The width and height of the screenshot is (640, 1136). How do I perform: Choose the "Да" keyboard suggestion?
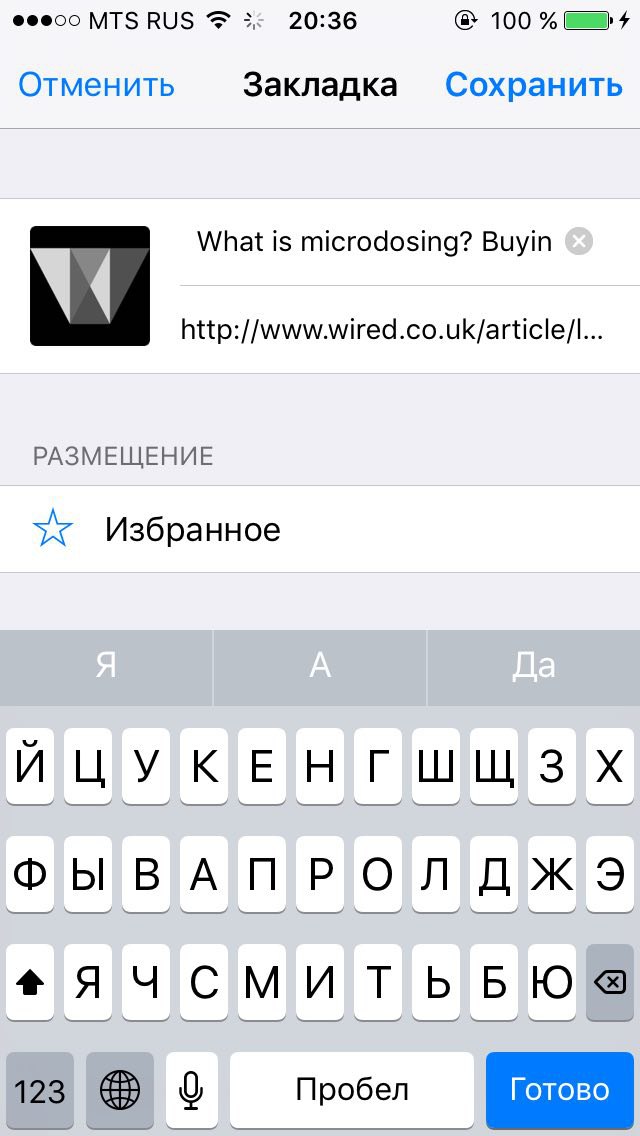(x=533, y=666)
